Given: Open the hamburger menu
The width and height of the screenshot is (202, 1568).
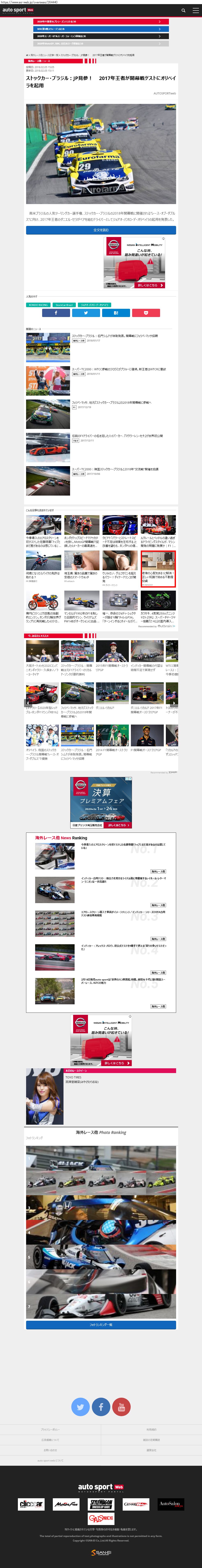Looking at the screenshot, I should pos(195,10).
